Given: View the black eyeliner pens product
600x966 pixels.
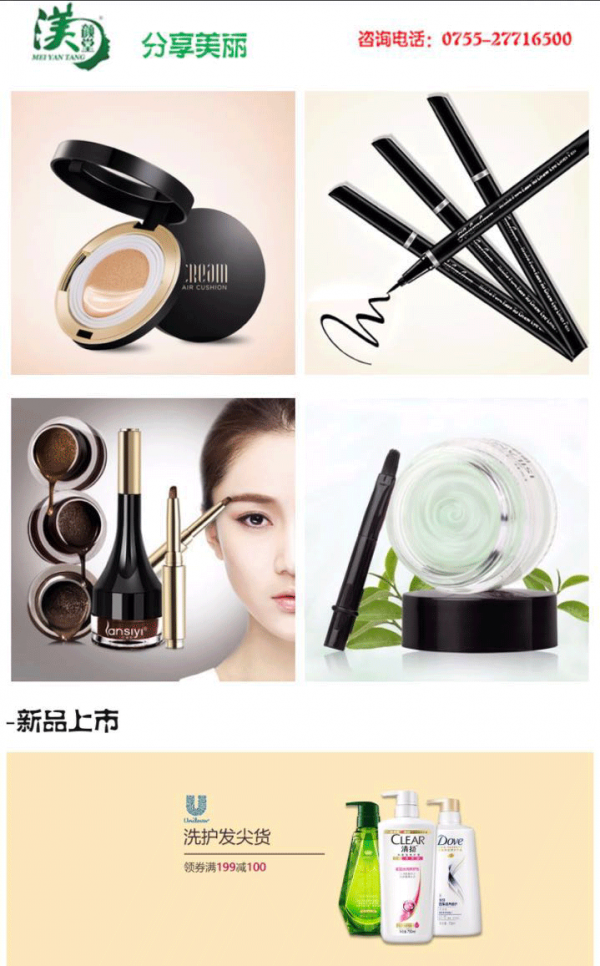Looking at the screenshot, I should tap(447, 233).
